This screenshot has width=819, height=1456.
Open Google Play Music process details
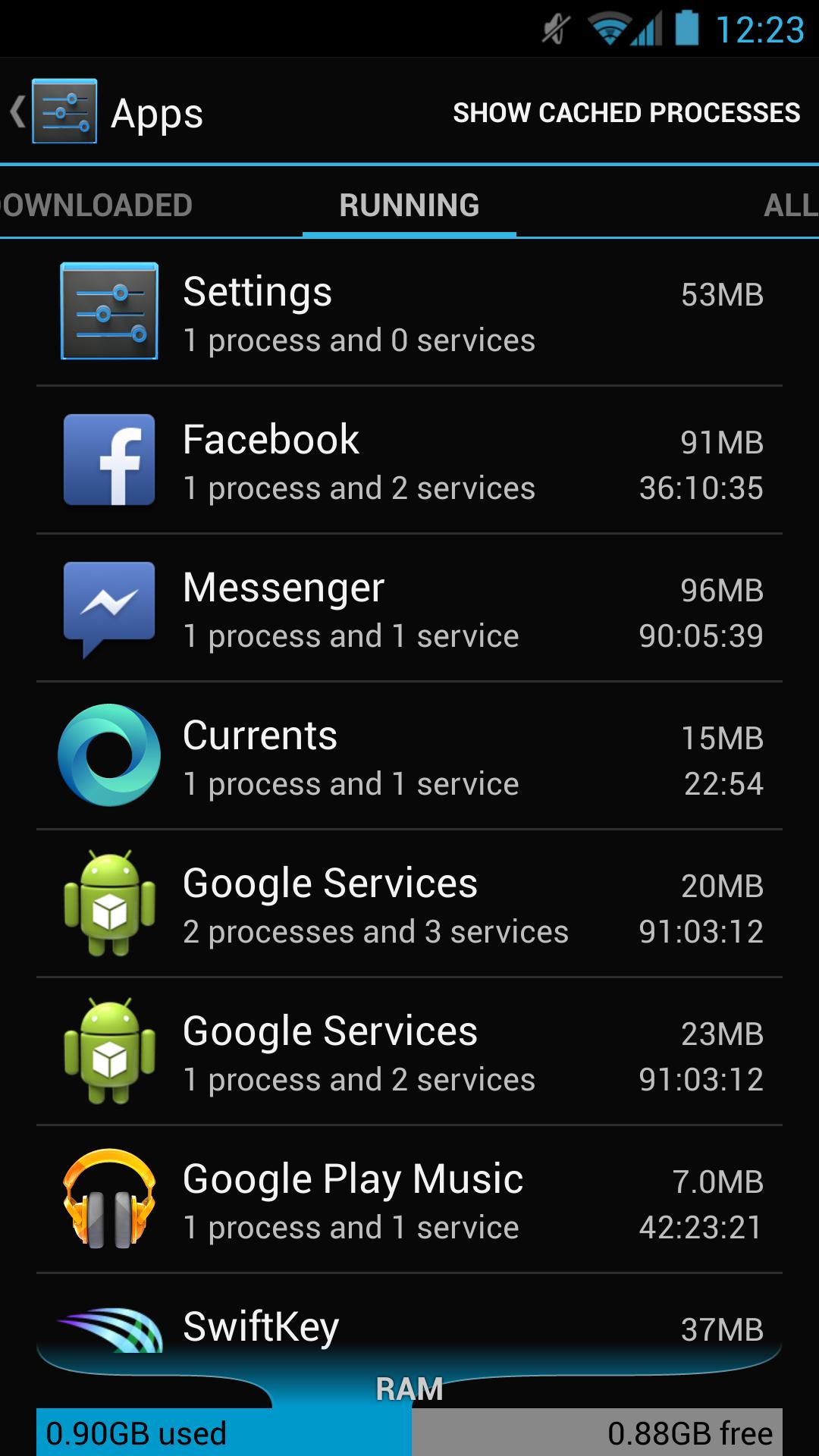tap(409, 1200)
